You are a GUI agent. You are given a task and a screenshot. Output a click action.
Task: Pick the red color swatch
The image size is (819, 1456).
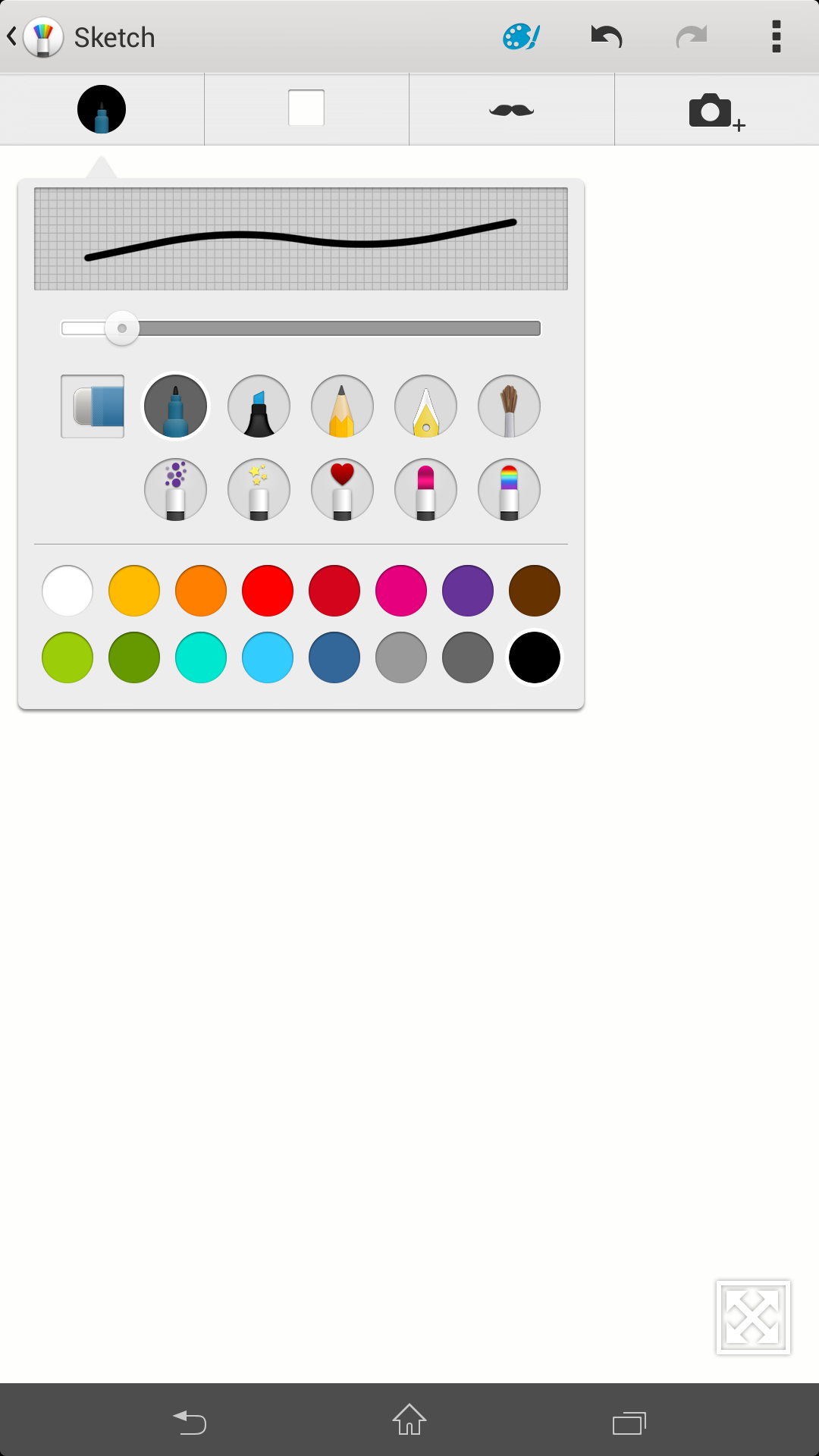[268, 591]
